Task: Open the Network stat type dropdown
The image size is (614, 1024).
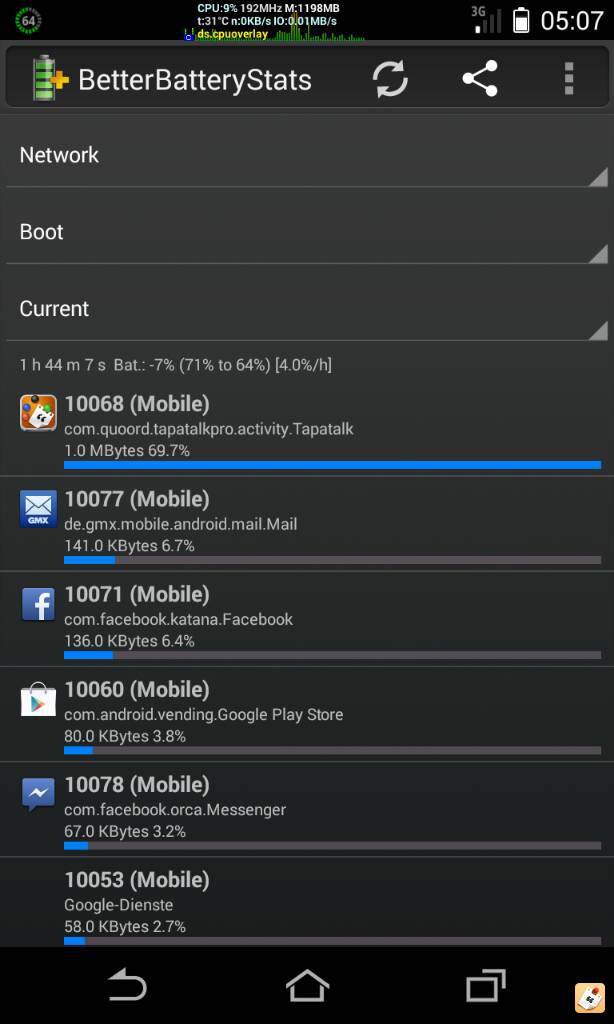Action: point(307,156)
